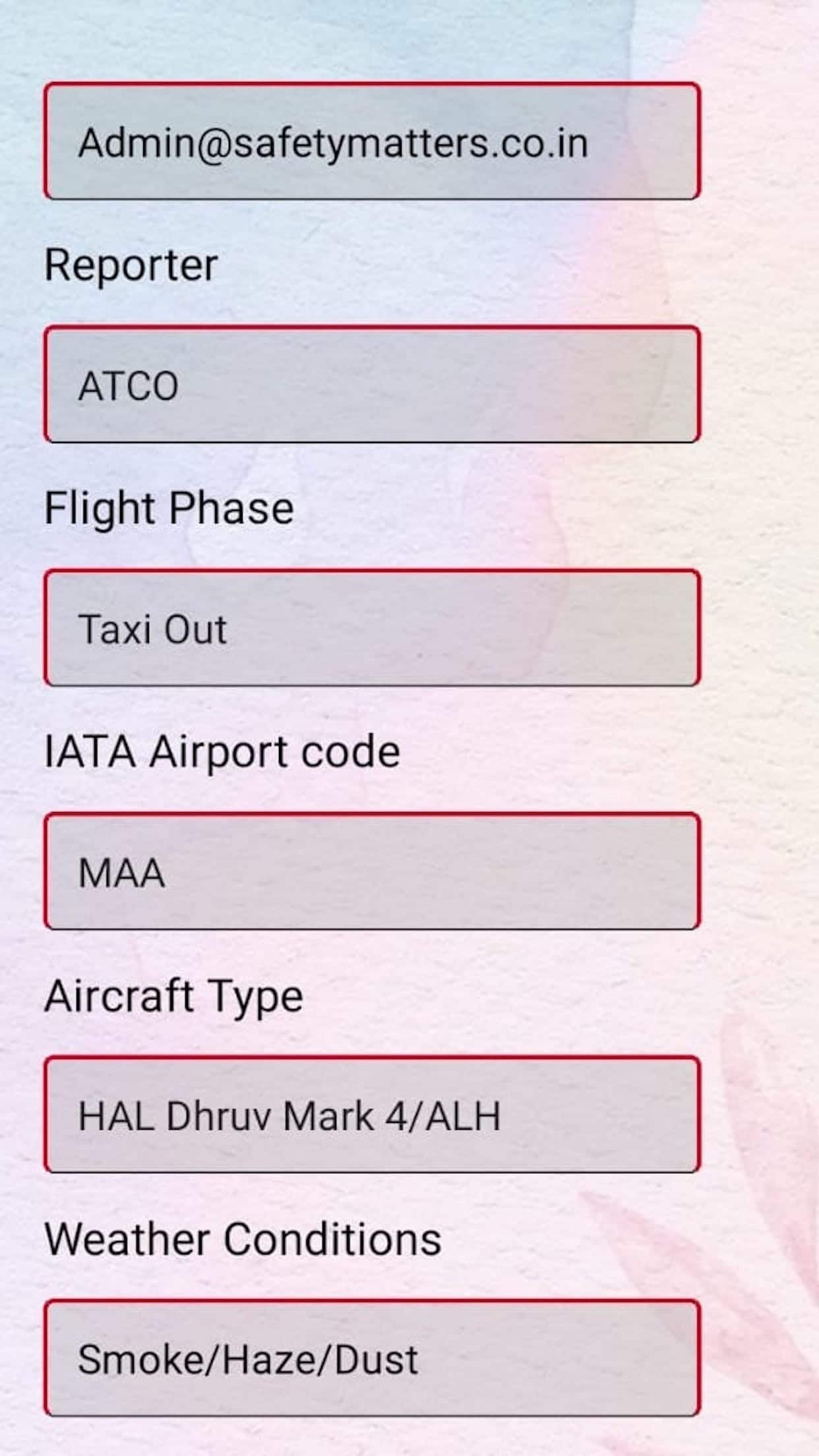Screen dimensions: 819x1456
Task: Change the Flight Phase from Taxi Out
Action: [x=371, y=628]
